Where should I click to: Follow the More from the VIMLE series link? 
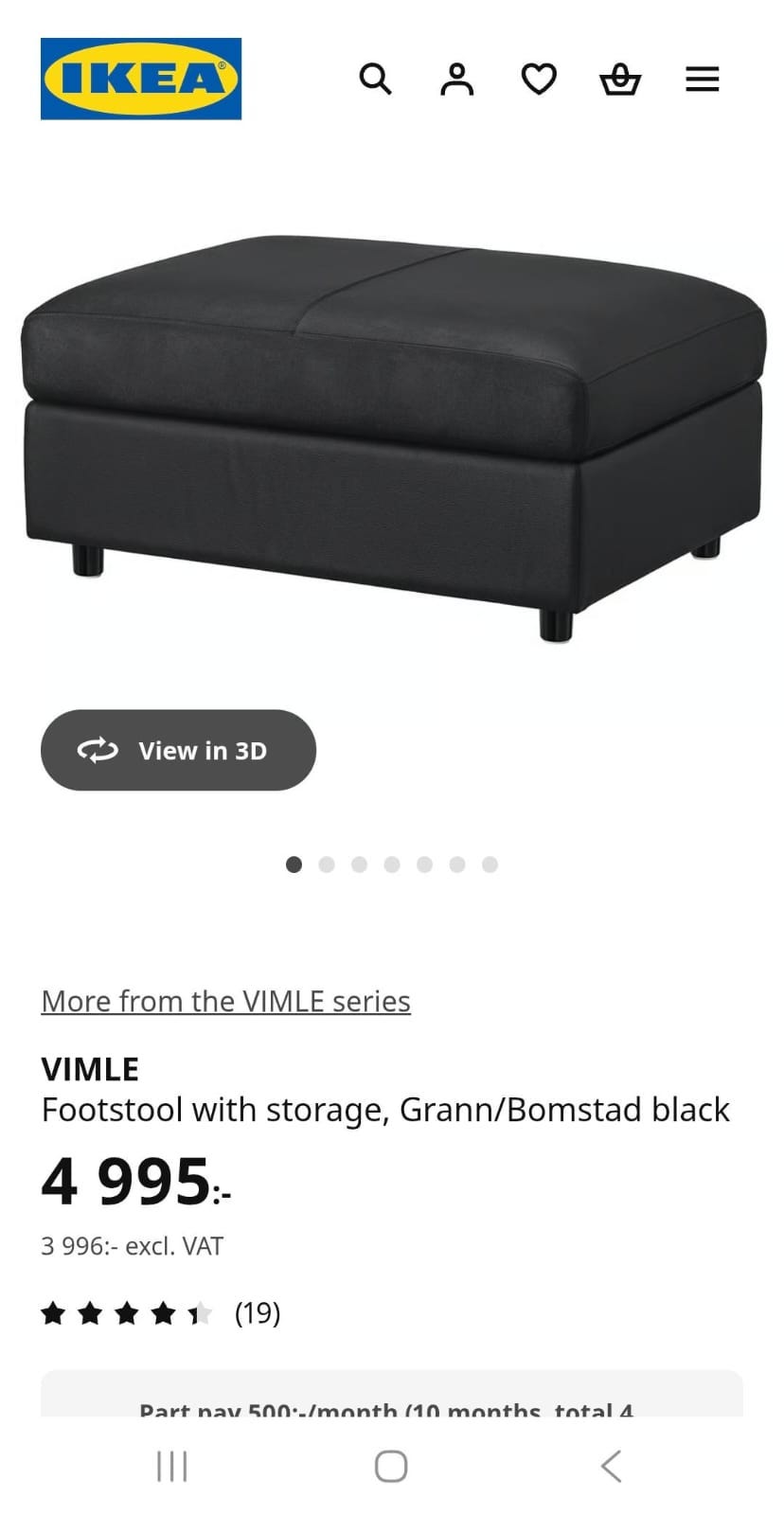click(225, 1001)
